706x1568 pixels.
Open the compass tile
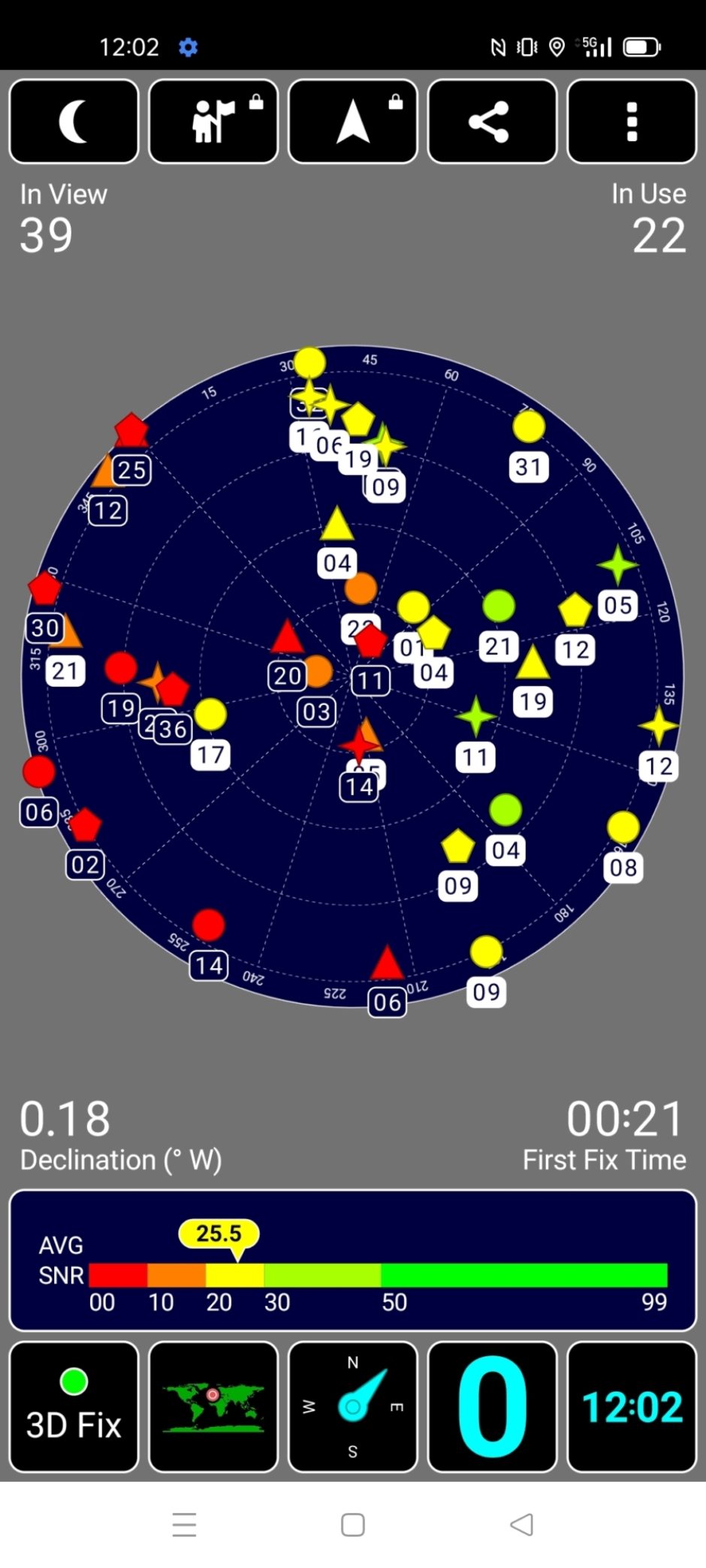(353, 1407)
